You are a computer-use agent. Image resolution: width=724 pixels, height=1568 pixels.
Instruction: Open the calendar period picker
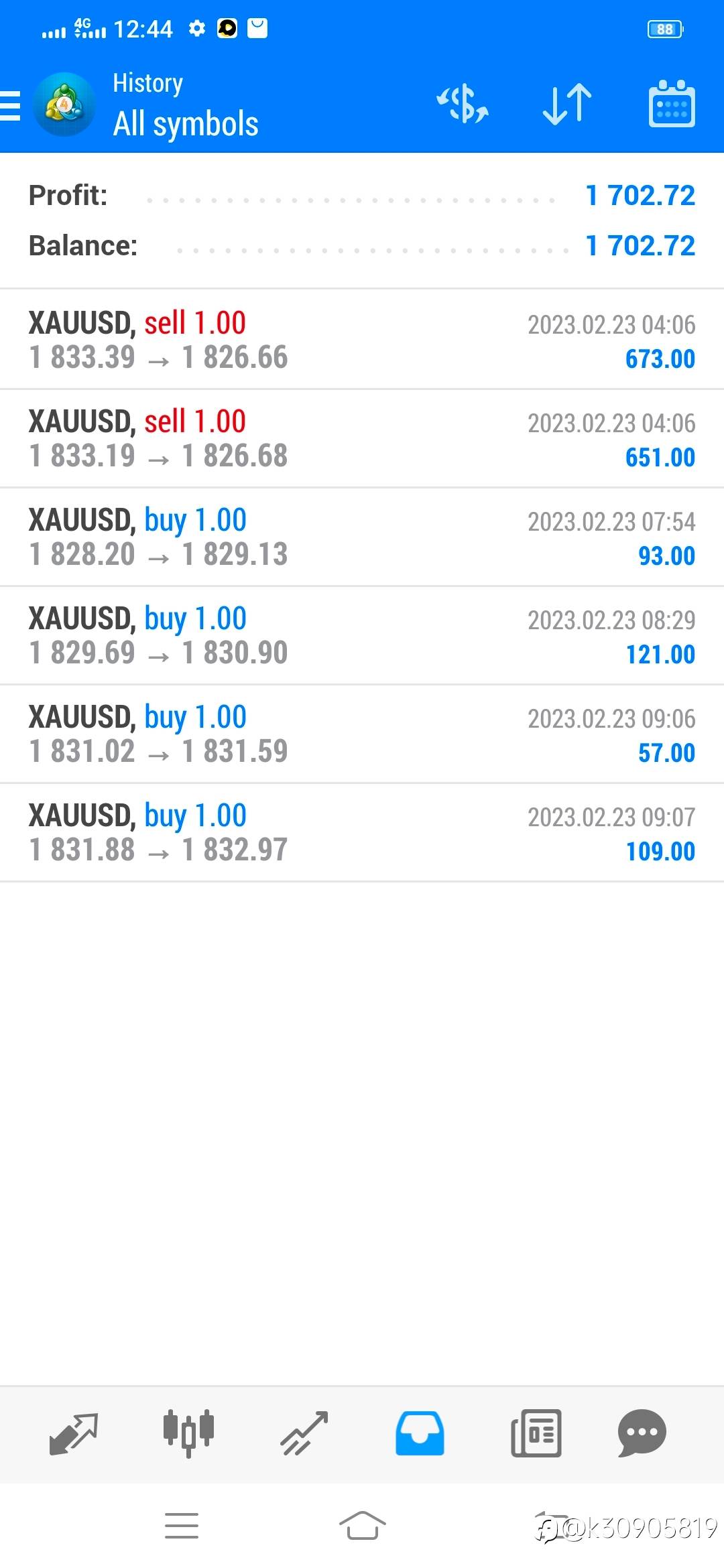click(x=672, y=104)
